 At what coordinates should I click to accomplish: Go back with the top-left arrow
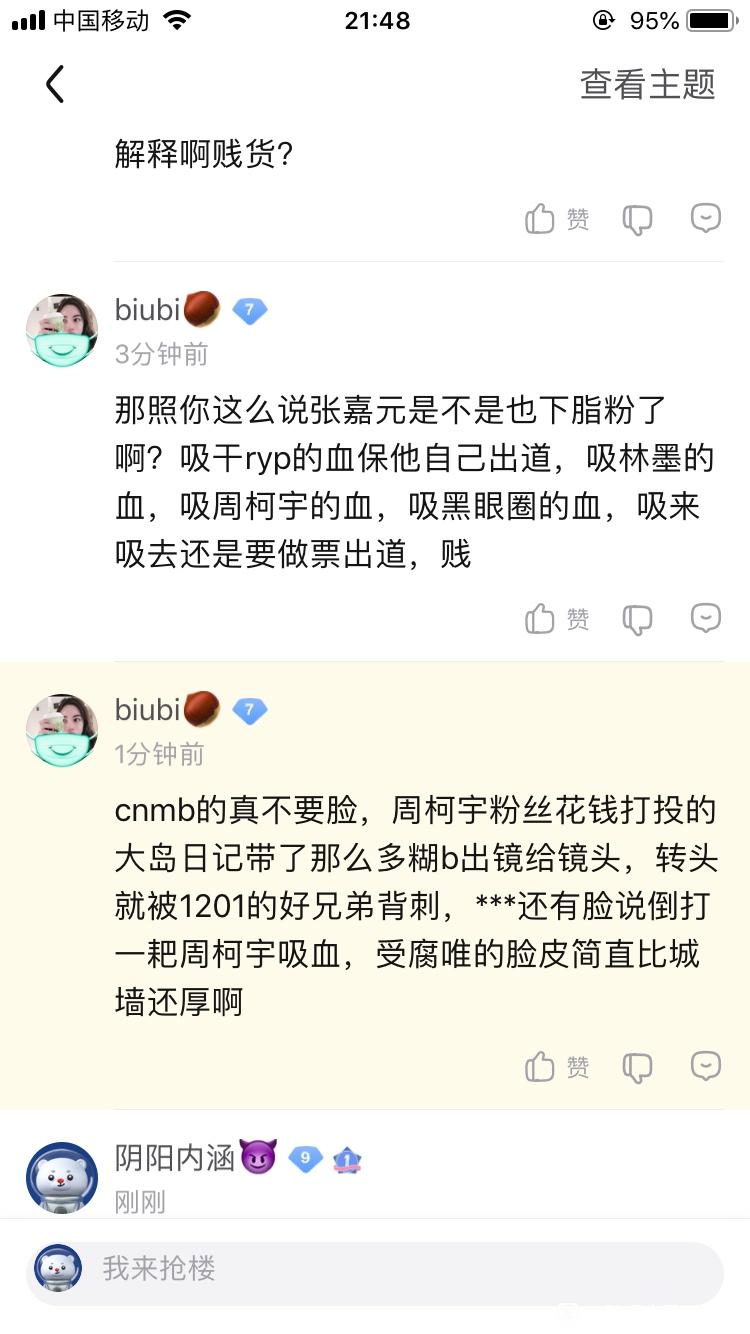[x=55, y=85]
